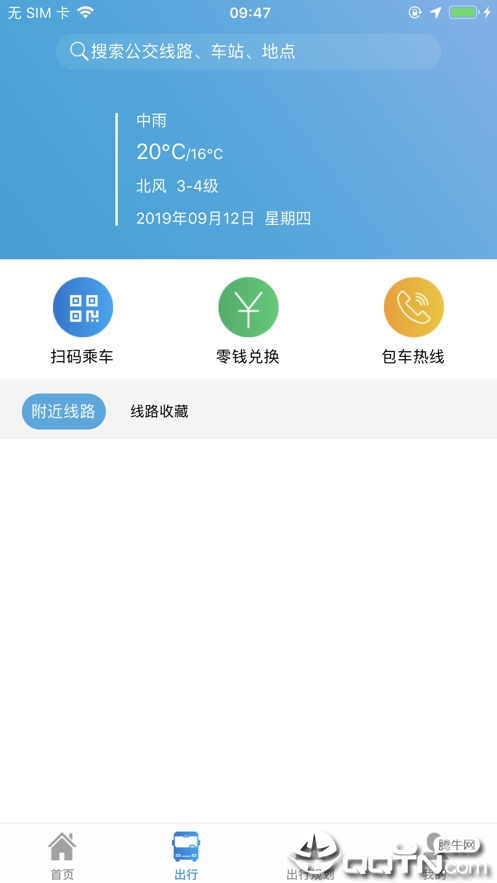
Task: Switch to 线路收藏 saved routes
Action: point(159,412)
